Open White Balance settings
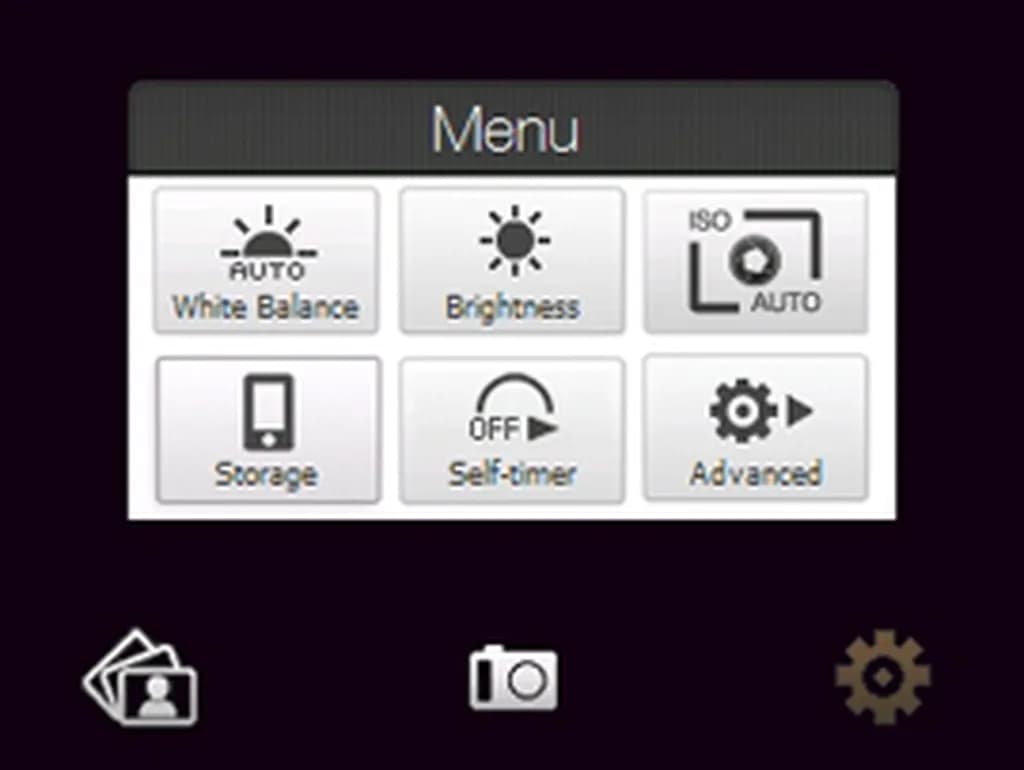This screenshot has height=770, width=1024. 266,261
